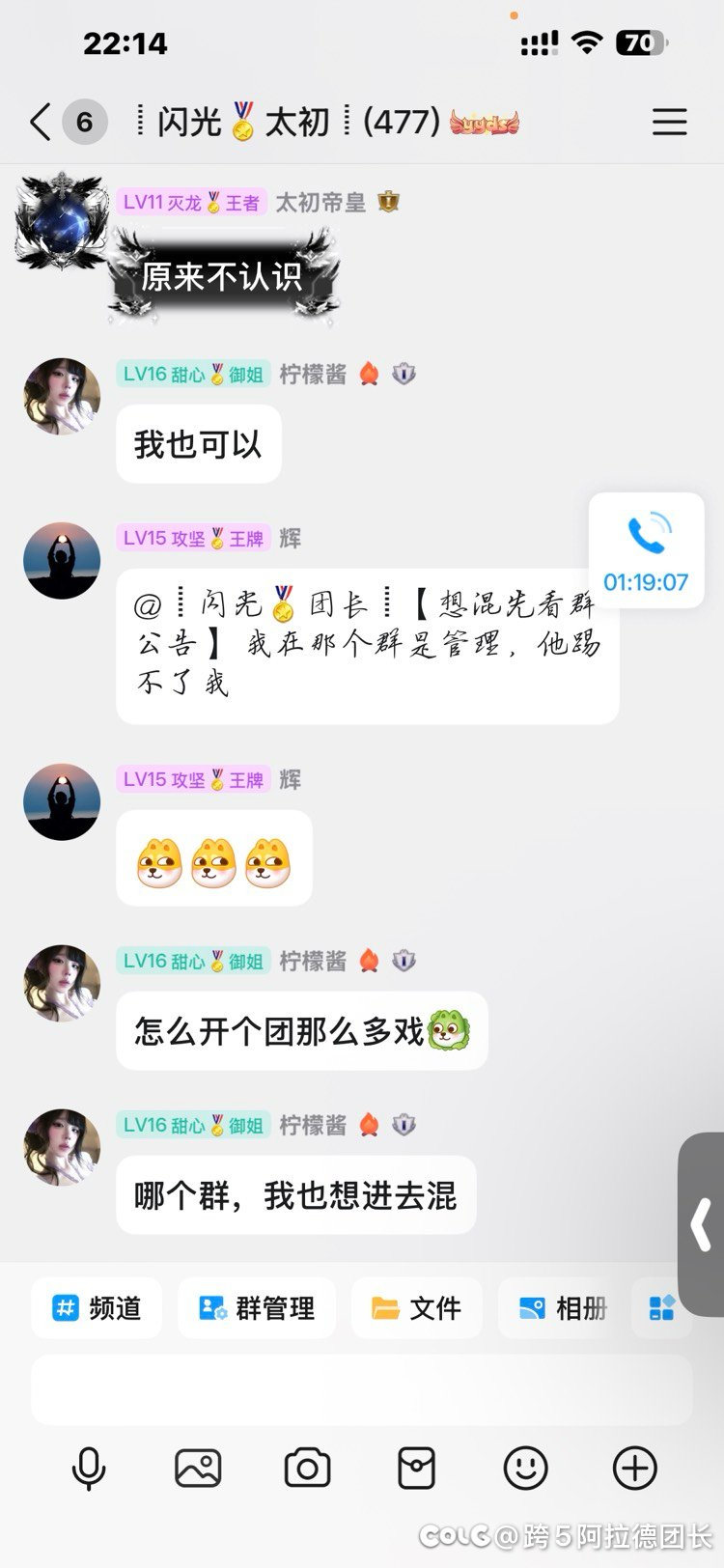Image resolution: width=724 pixels, height=1568 pixels.
Task: Expand the side floating arrow handle
Action: pyautogui.click(x=702, y=1224)
